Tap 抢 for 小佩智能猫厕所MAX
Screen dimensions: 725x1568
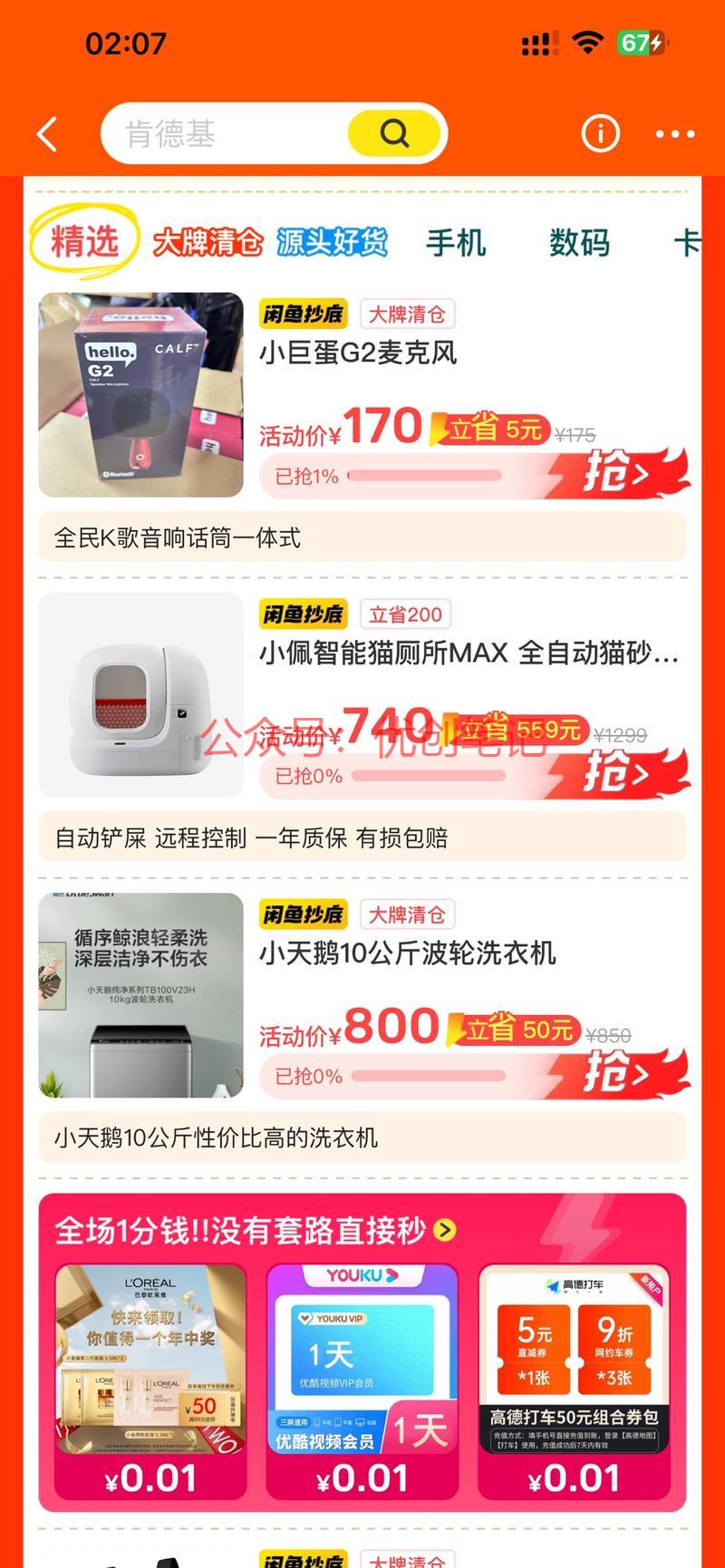[x=616, y=773]
